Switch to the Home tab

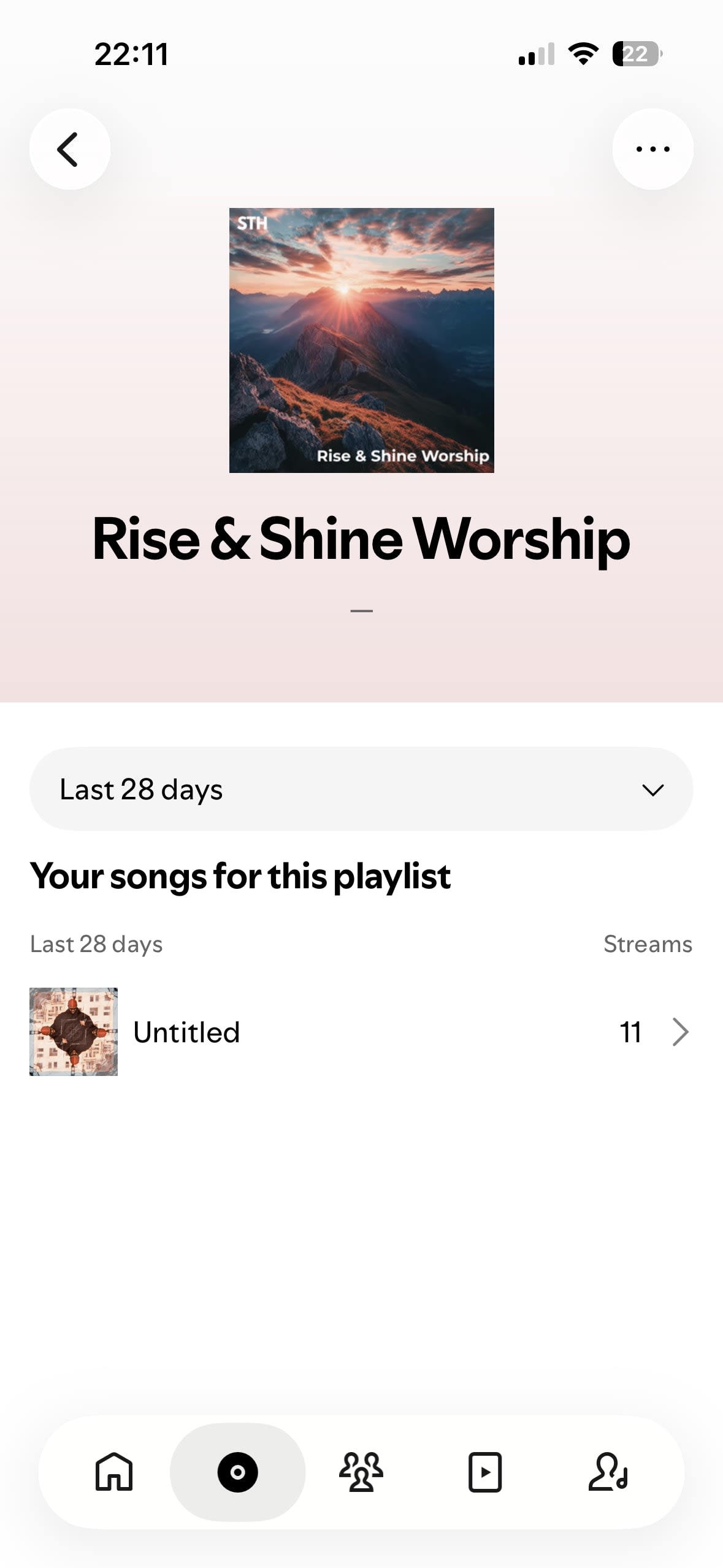click(x=114, y=1471)
